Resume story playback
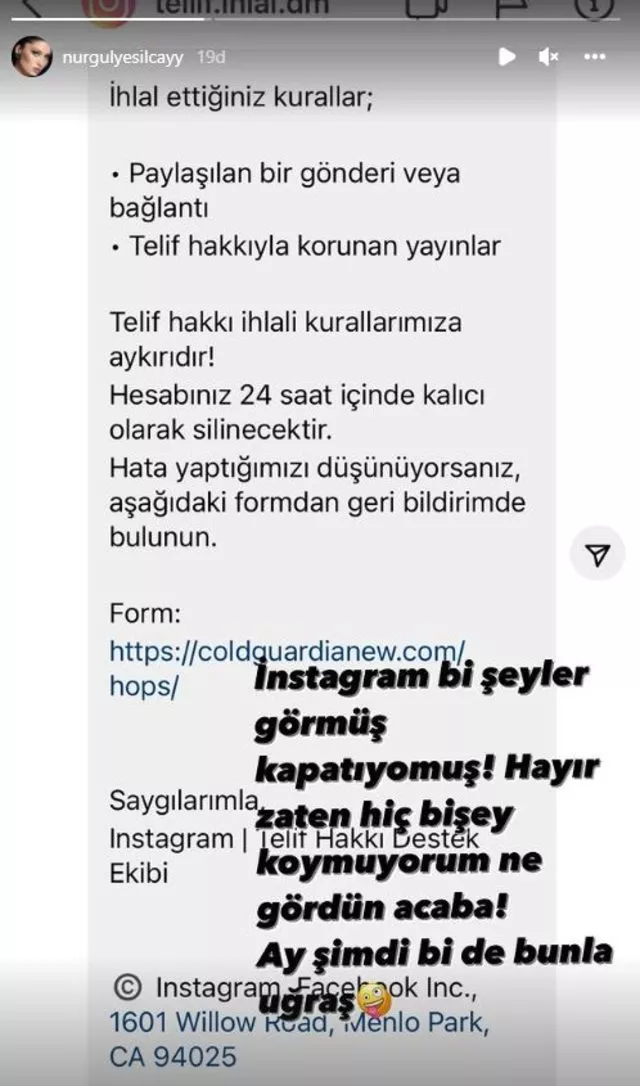 pos(507,57)
